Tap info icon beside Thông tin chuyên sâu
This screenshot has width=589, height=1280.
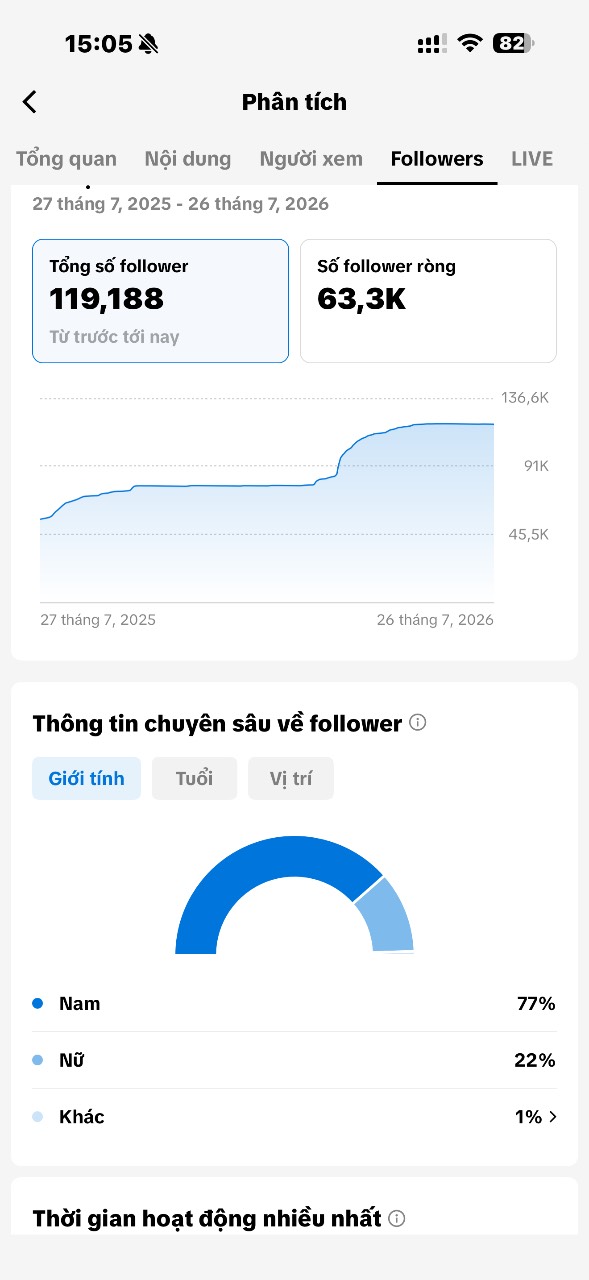coord(418,722)
